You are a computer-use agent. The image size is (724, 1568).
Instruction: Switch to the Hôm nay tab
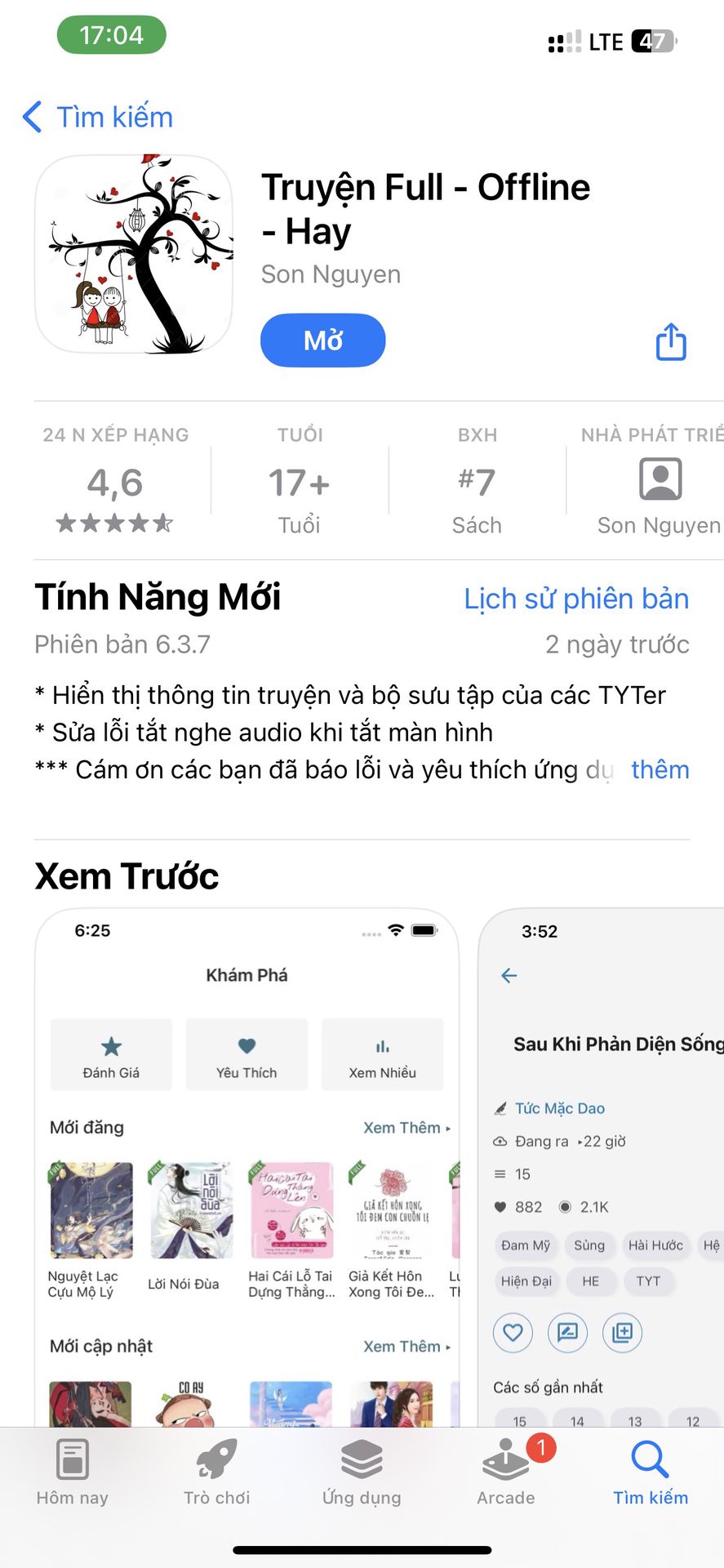tap(73, 1473)
